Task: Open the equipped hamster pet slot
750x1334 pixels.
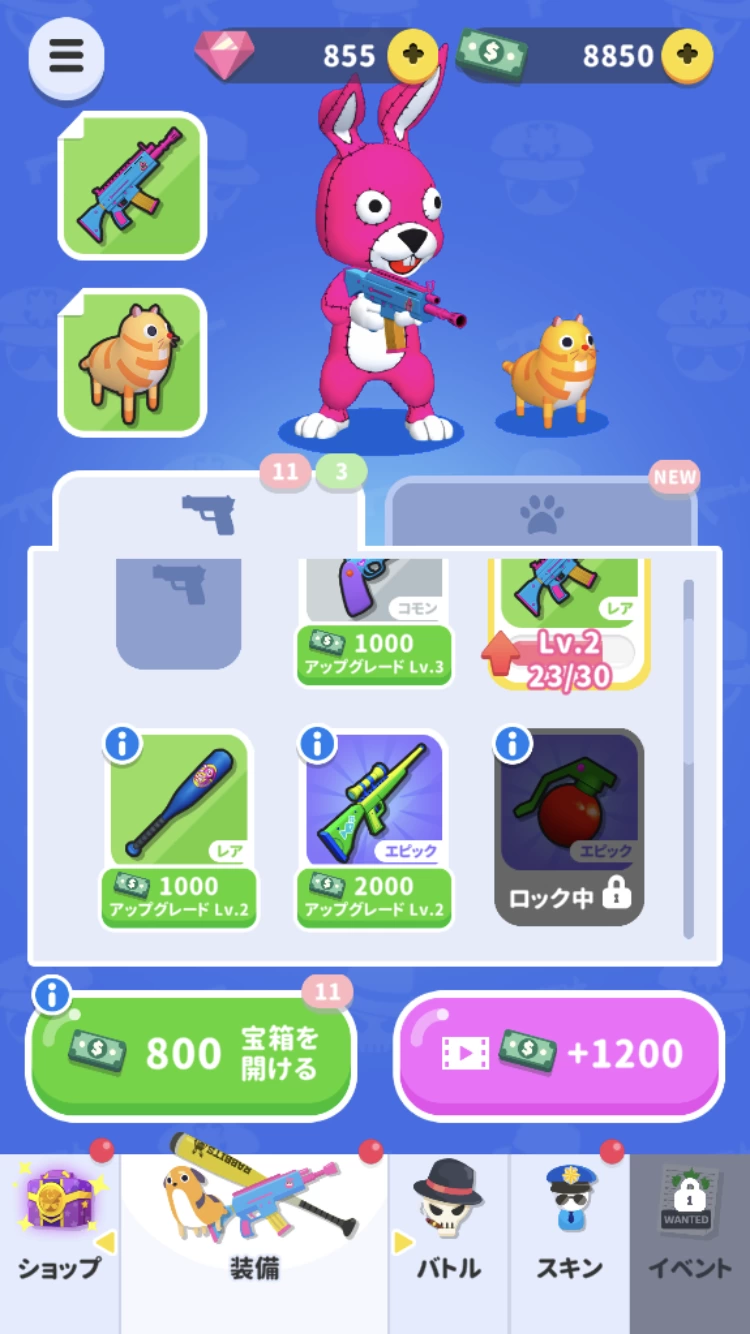Action: click(132, 362)
